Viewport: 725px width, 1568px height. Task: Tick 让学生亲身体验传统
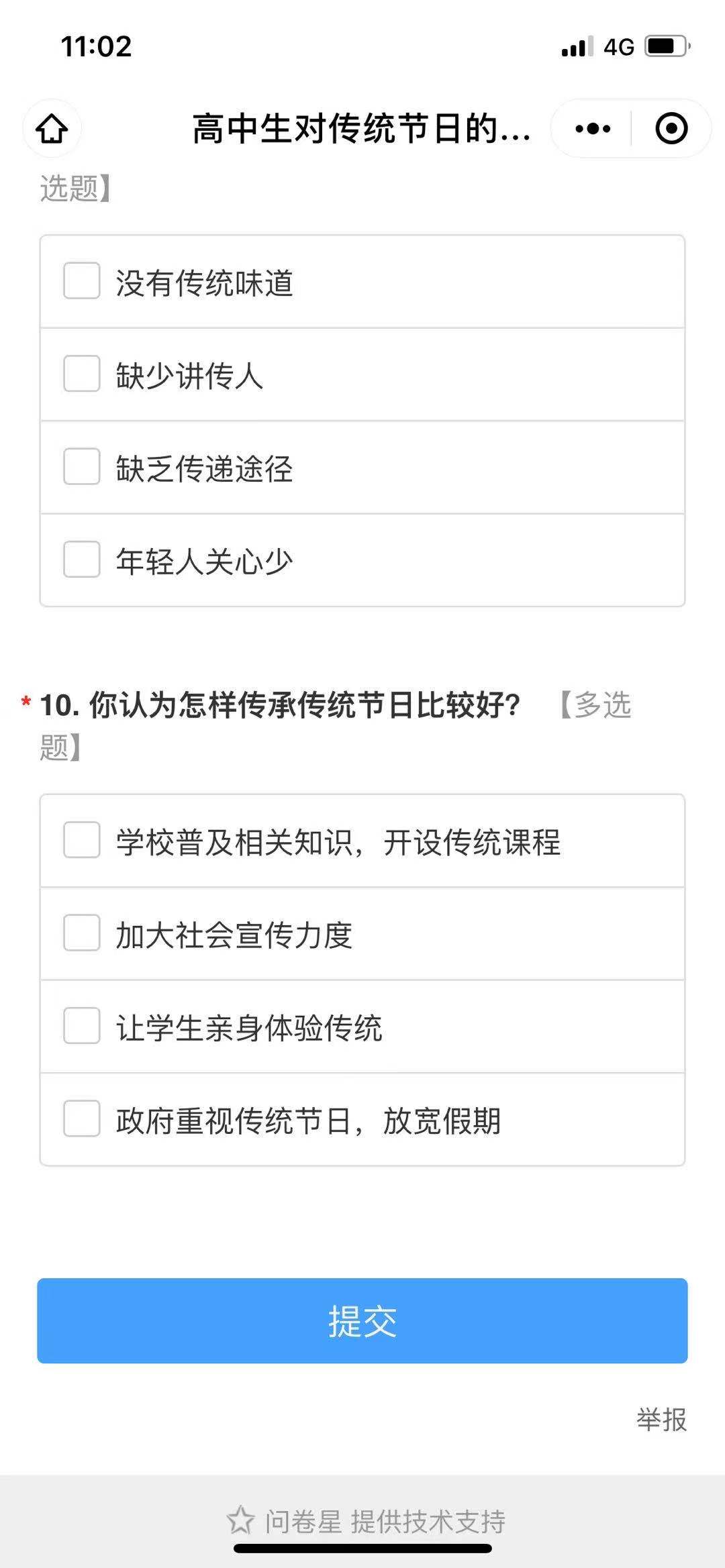pos(362,1027)
